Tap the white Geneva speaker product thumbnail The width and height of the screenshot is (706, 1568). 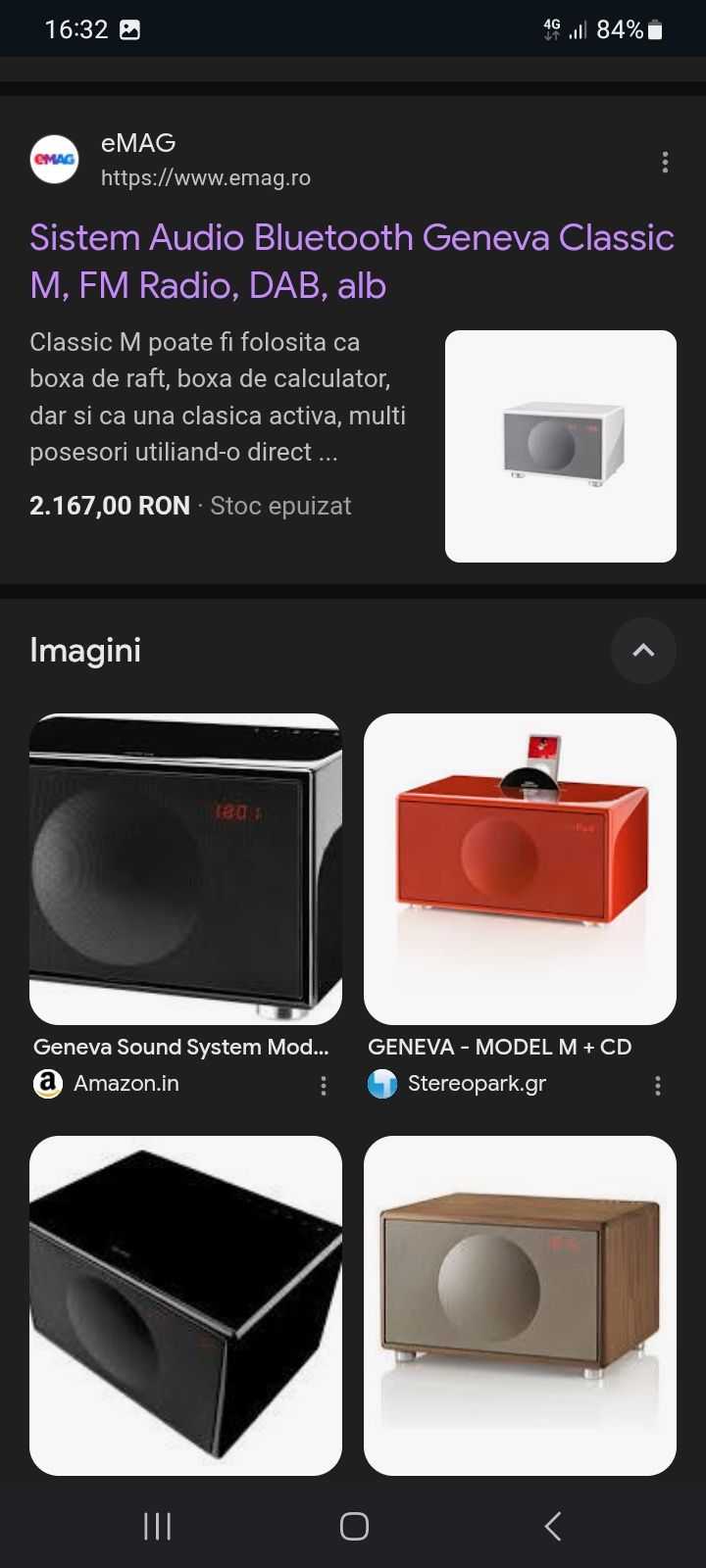560,446
